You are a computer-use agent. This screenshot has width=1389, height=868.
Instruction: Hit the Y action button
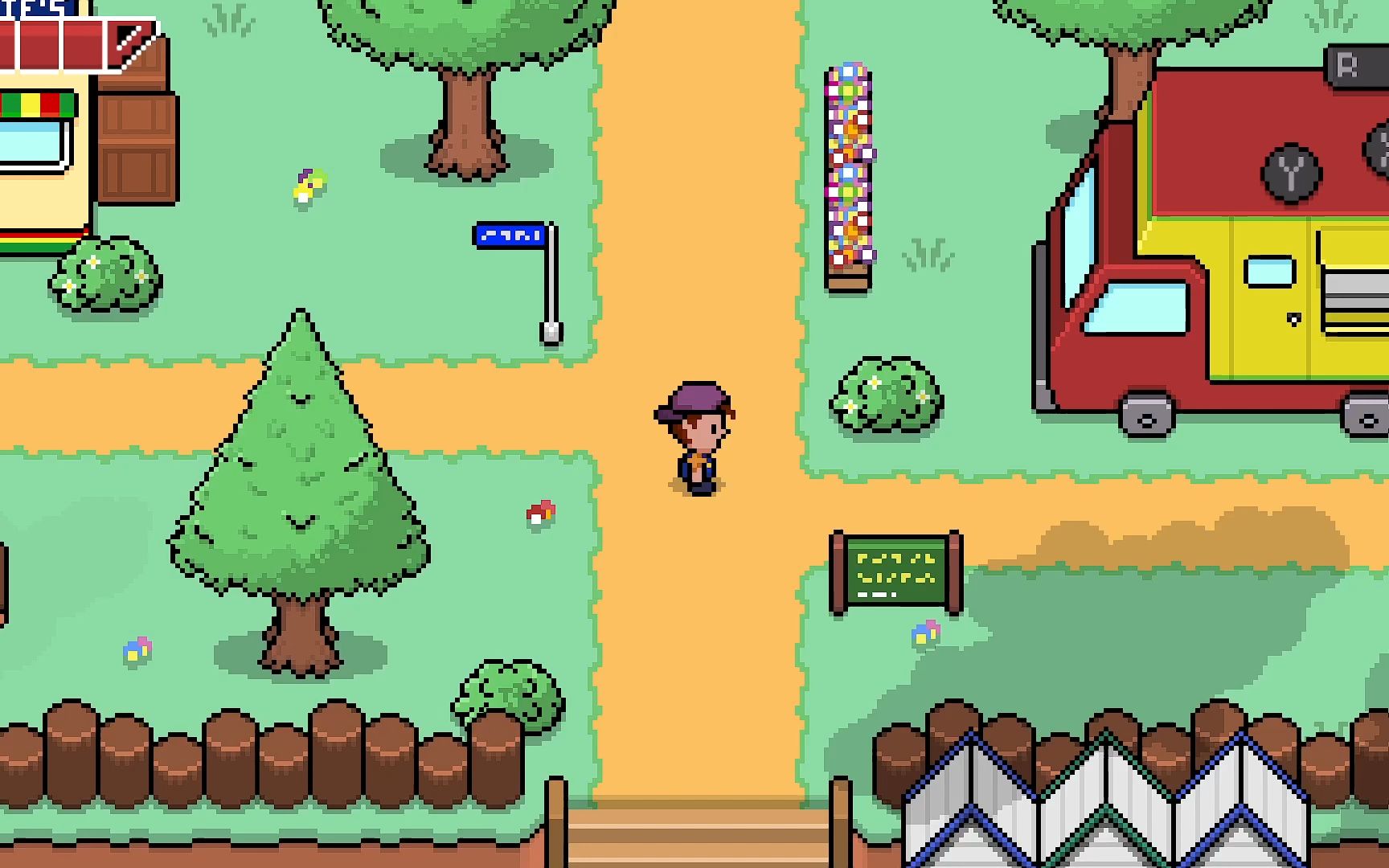click(x=1292, y=172)
